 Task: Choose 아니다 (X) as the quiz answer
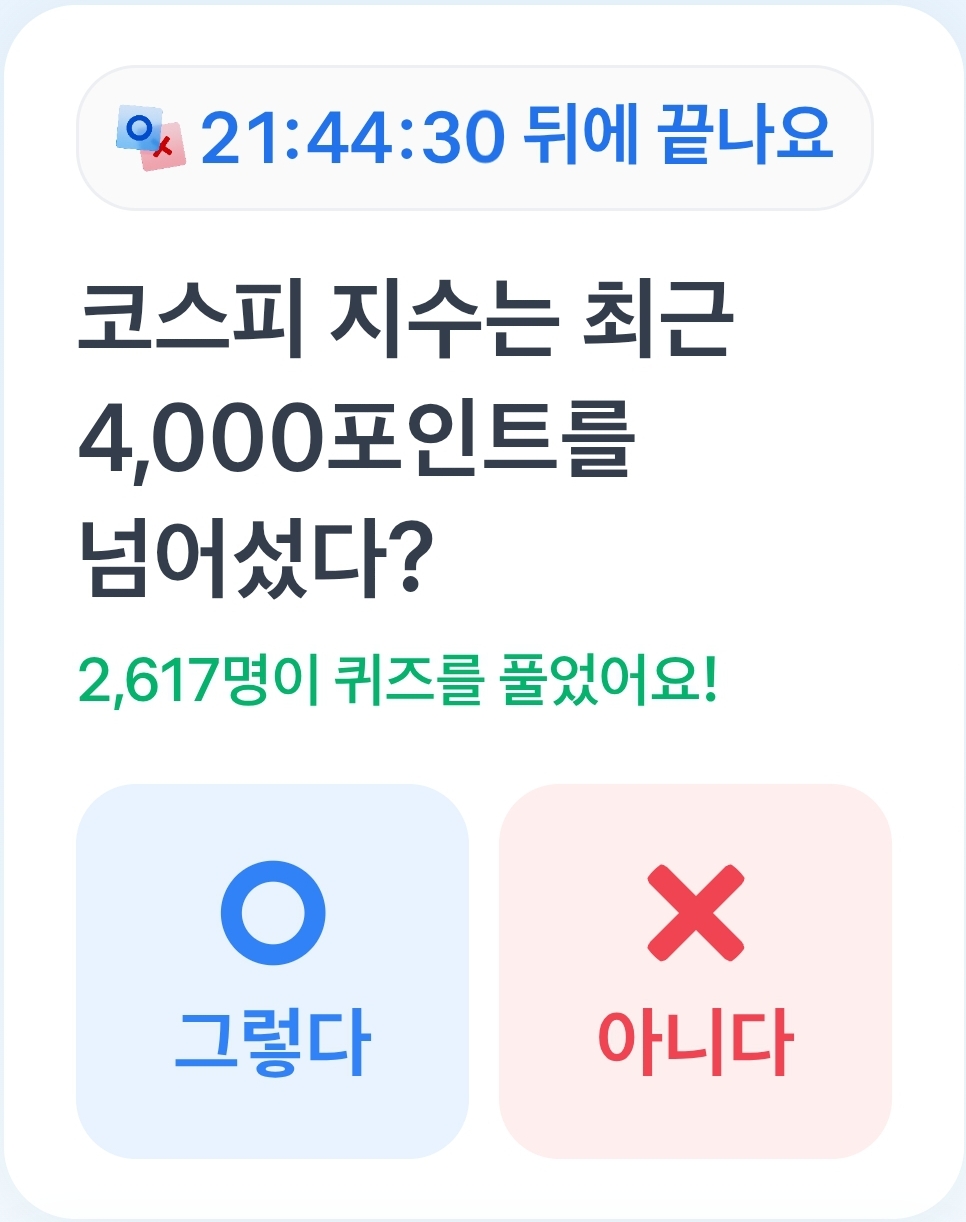[695, 970]
